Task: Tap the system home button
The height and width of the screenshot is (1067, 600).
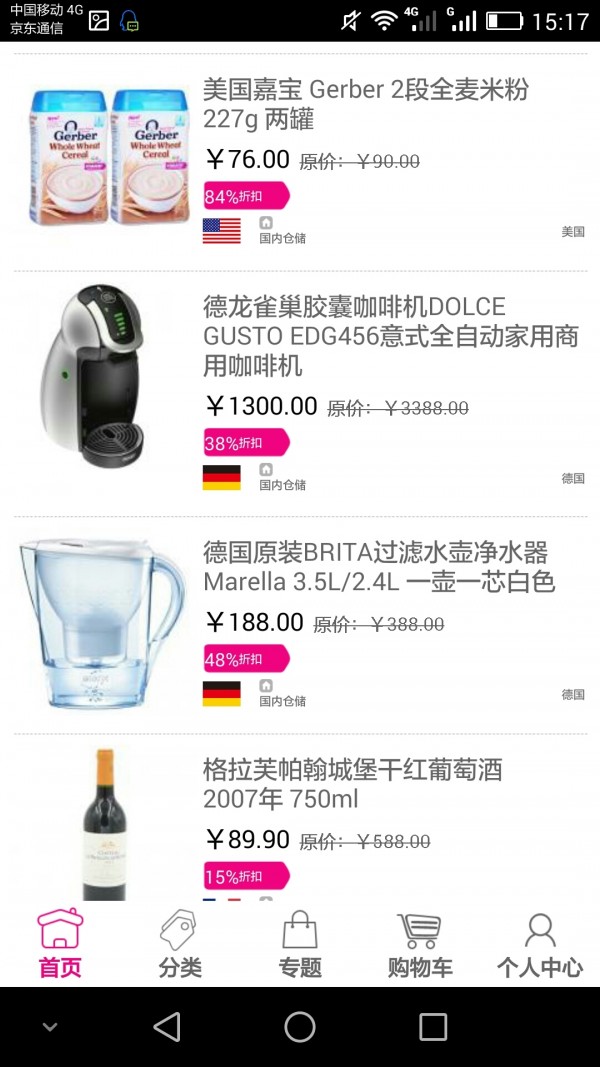Action: tap(300, 1026)
